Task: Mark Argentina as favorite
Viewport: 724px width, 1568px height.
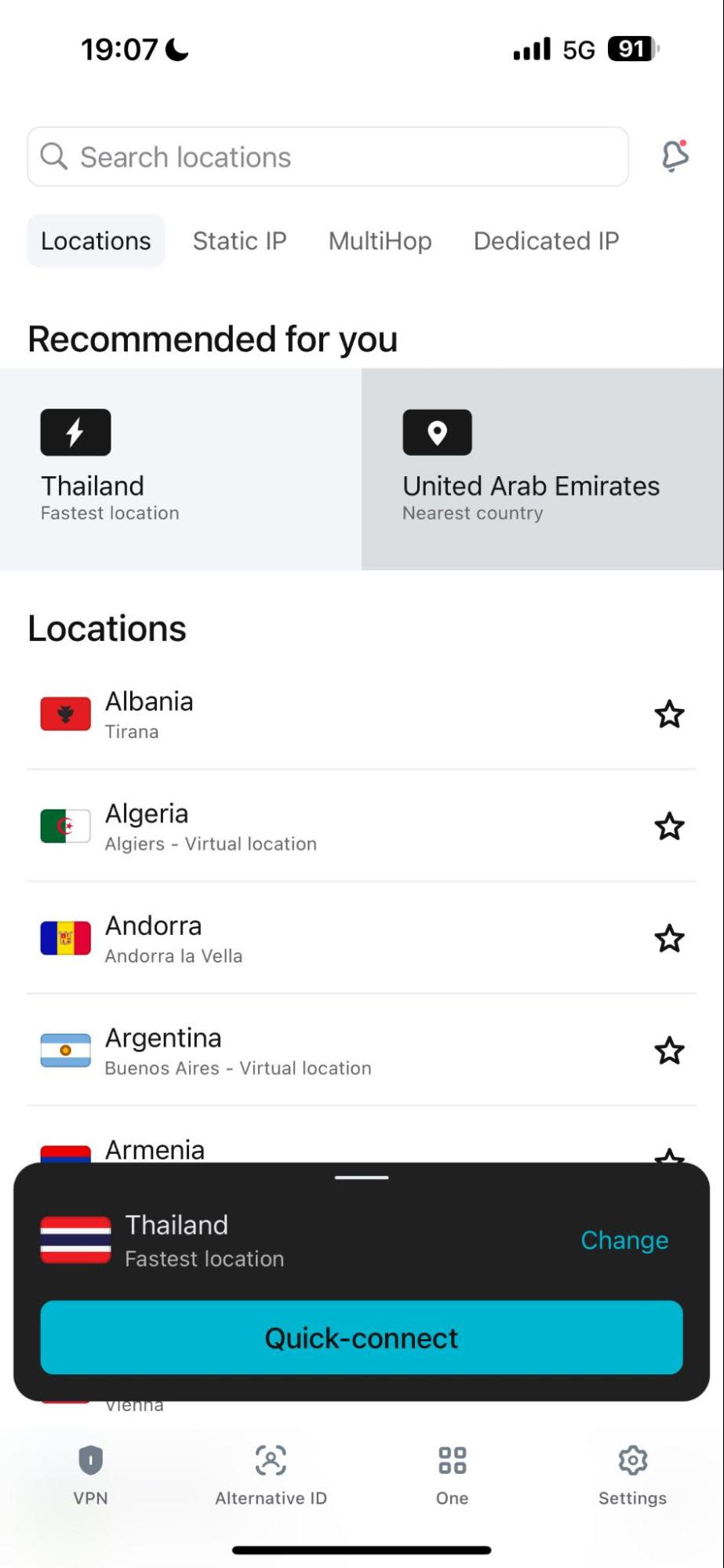Action: tap(669, 1051)
